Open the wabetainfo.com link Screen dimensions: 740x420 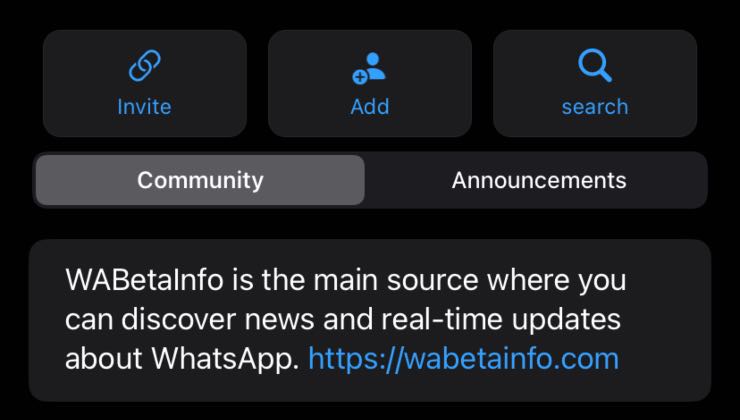(463, 358)
